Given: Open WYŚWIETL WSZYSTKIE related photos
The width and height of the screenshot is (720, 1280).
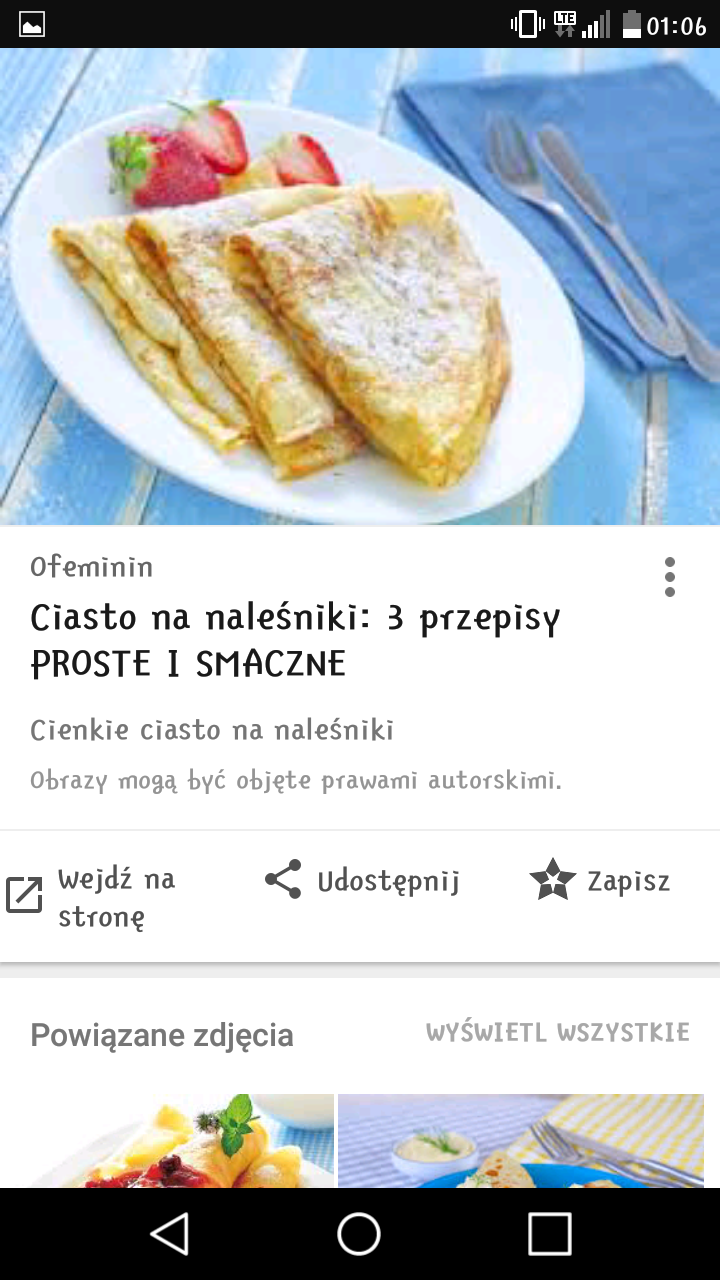Looking at the screenshot, I should pos(557,1032).
